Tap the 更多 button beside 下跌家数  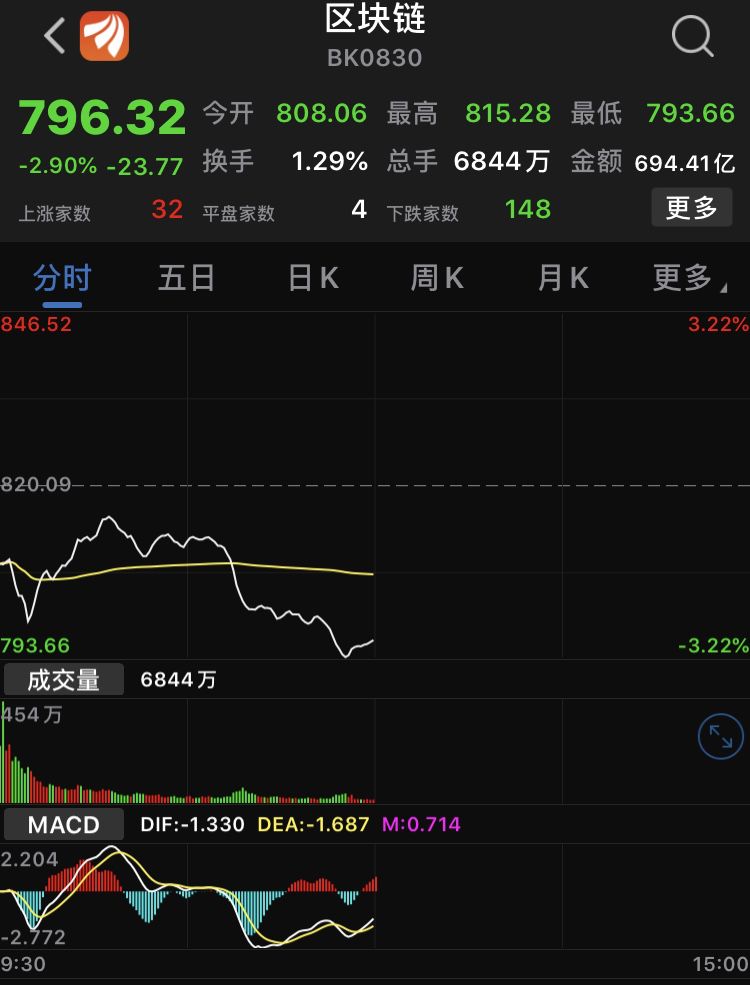(692, 208)
